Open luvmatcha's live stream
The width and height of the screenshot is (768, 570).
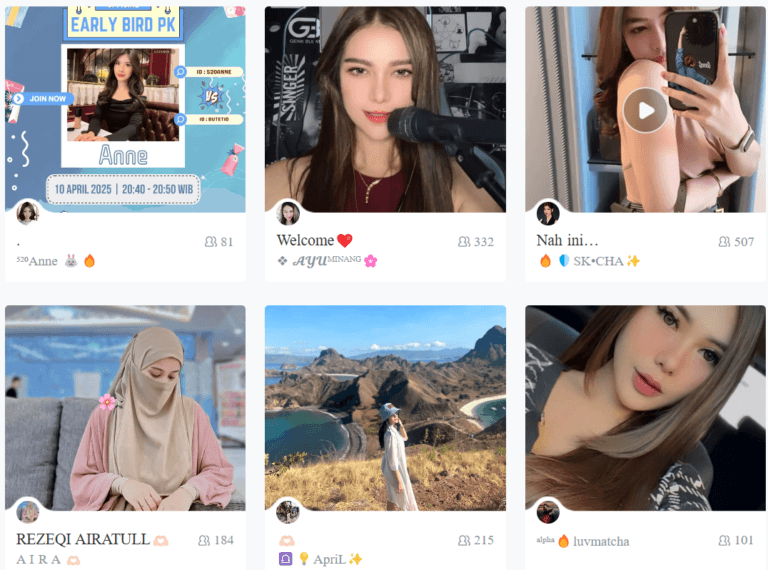click(x=645, y=405)
